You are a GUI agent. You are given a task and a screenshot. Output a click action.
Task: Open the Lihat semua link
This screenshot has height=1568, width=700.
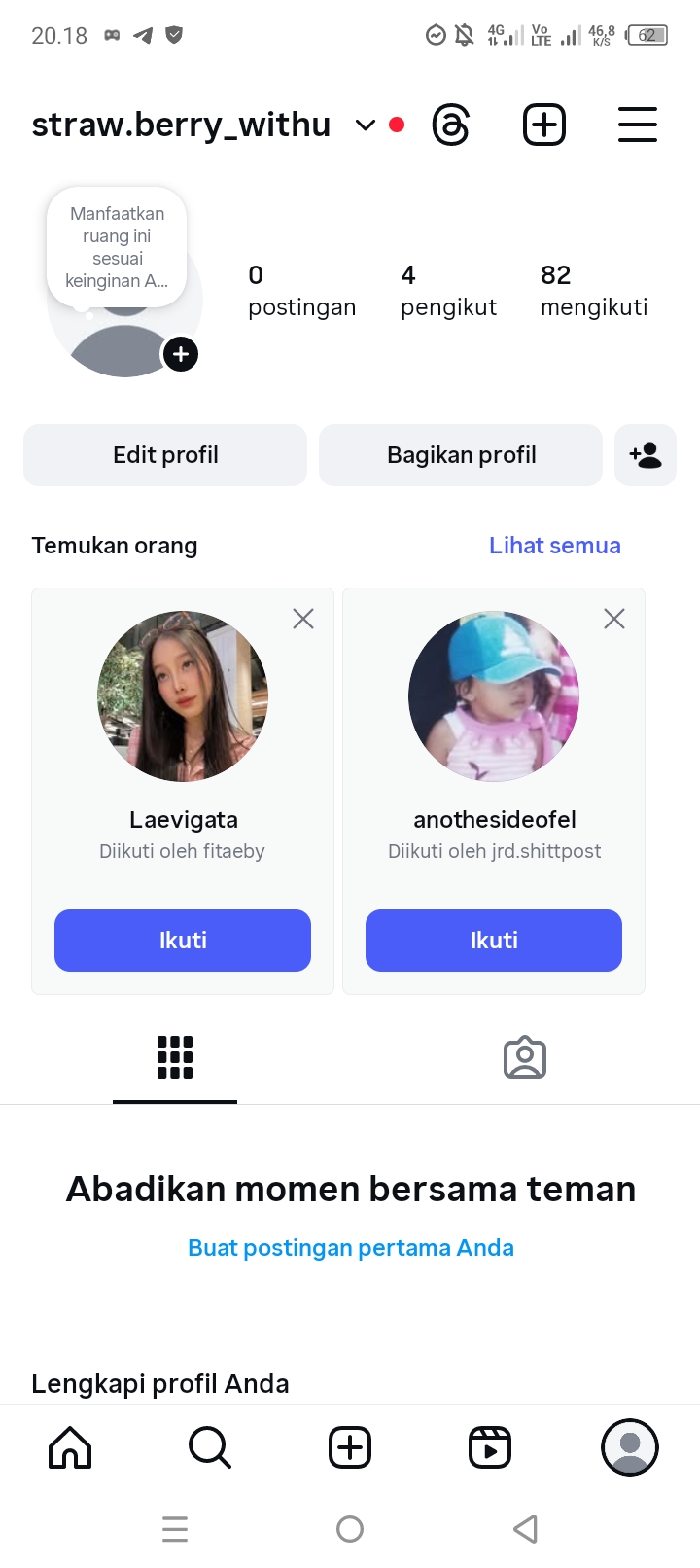point(554,546)
